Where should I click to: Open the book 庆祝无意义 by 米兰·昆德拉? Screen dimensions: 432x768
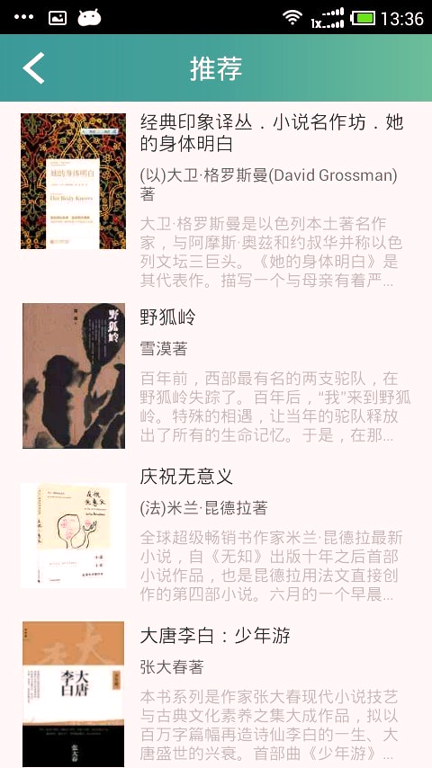[x=216, y=535]
